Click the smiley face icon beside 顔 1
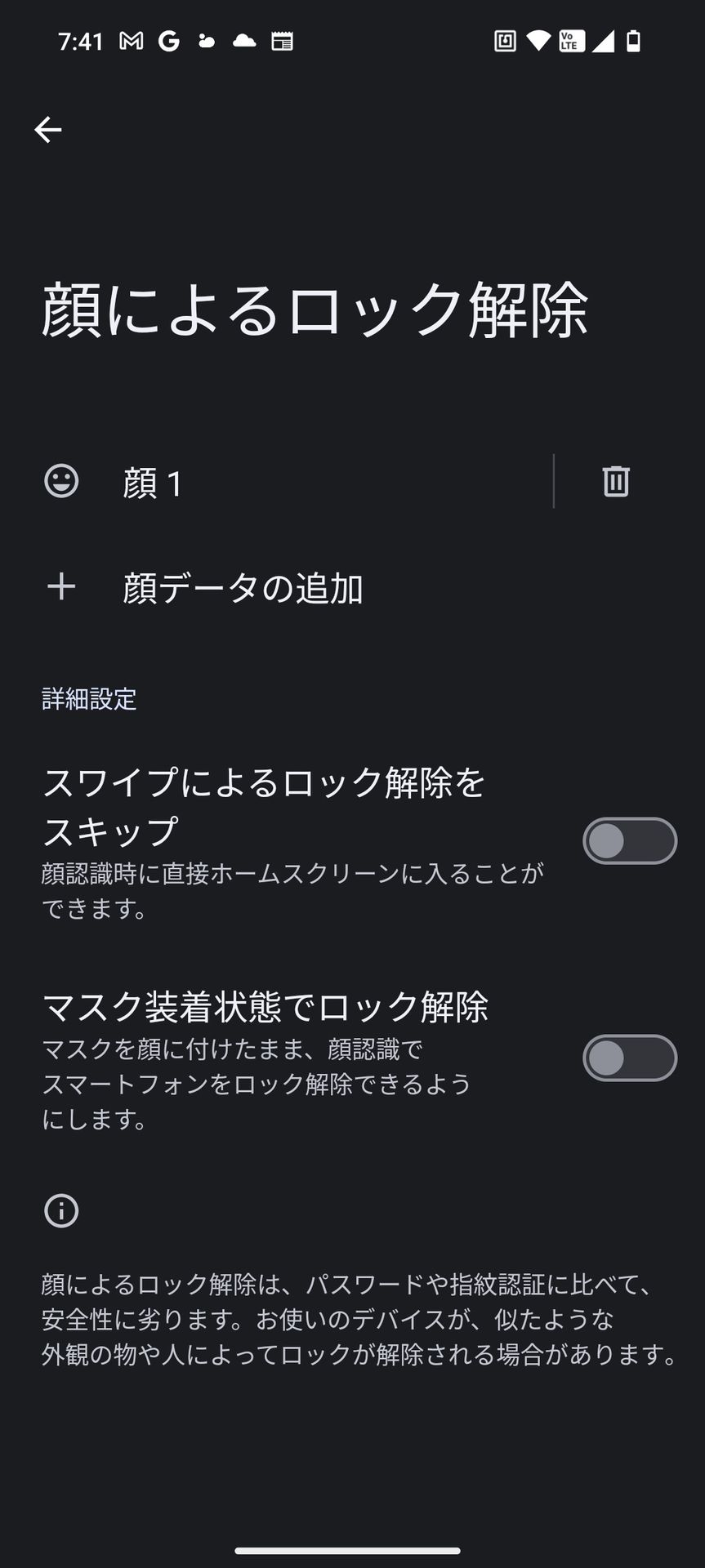This screenshot has width=705, height=1568. (62, 482)
